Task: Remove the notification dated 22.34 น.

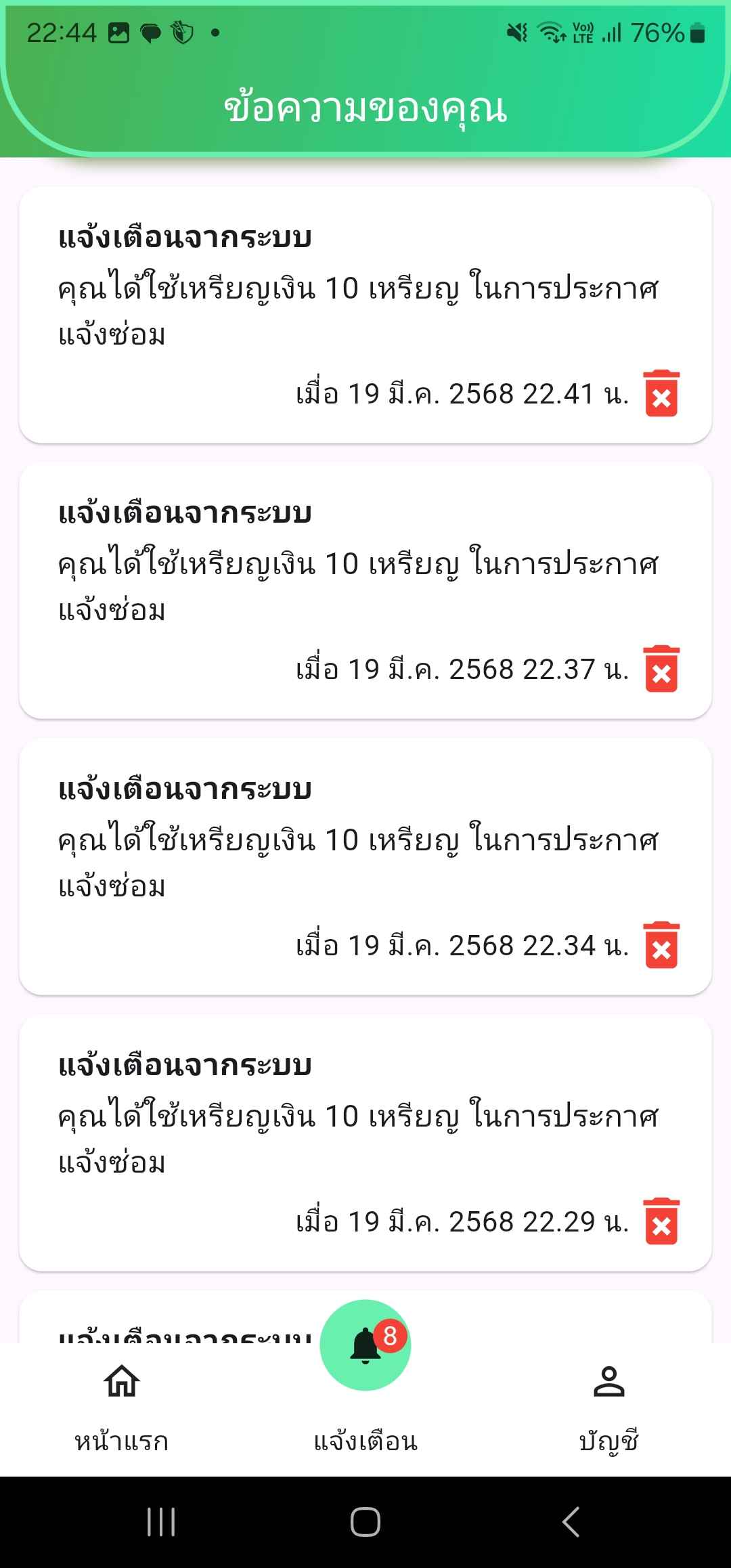Action: point(661,946)
